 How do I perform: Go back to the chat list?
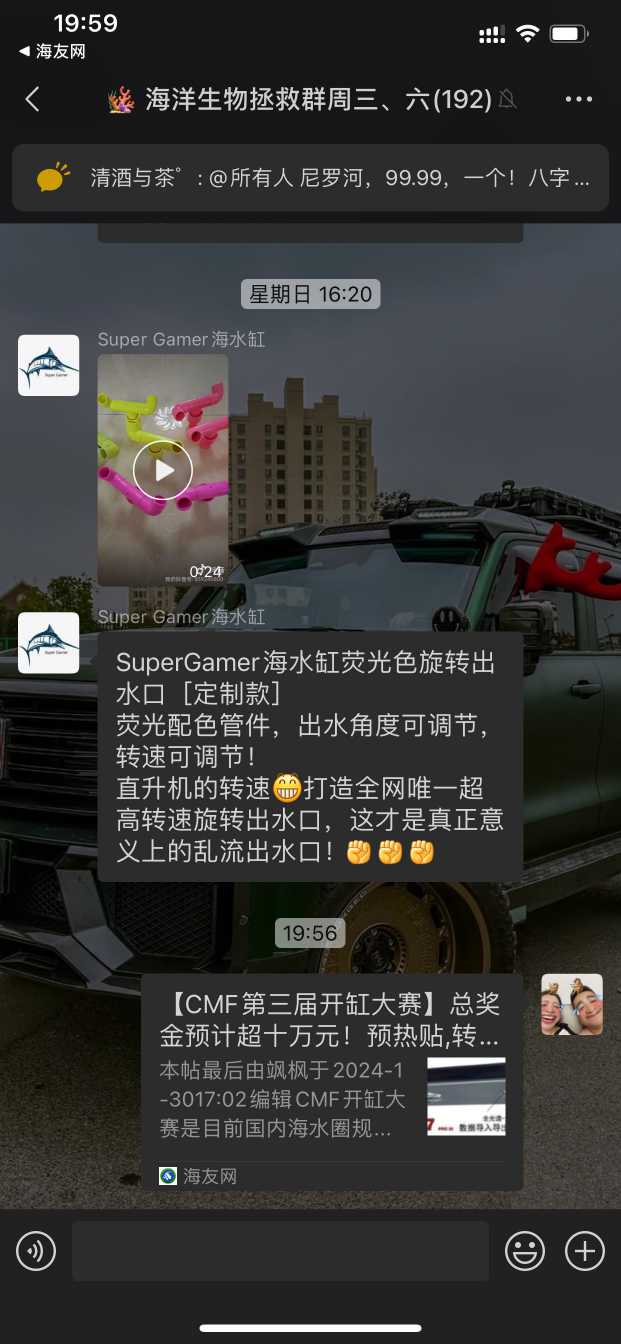coord(32,99)
